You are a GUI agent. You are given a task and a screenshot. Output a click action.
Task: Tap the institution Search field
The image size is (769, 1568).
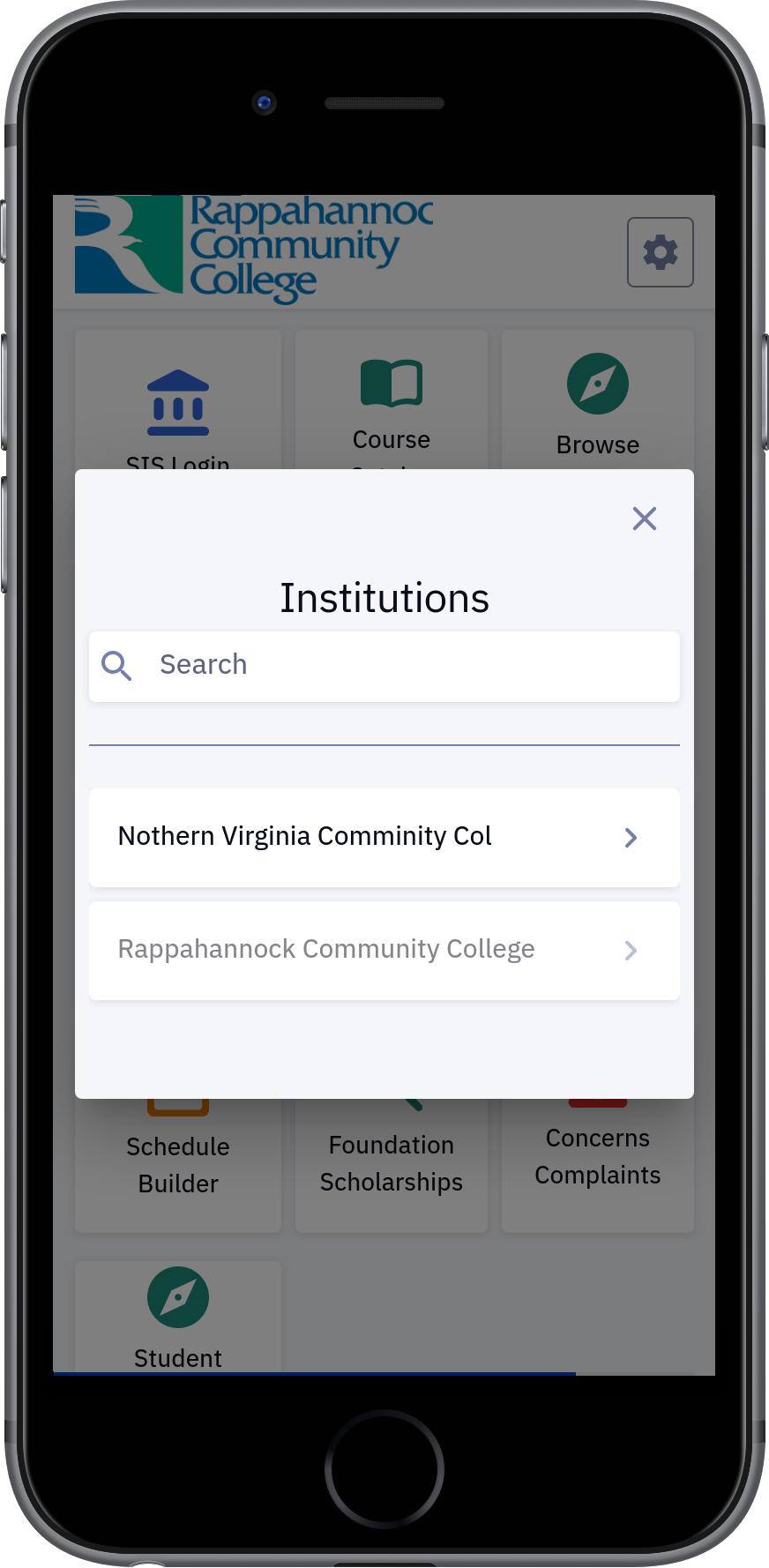click(384, 667)
